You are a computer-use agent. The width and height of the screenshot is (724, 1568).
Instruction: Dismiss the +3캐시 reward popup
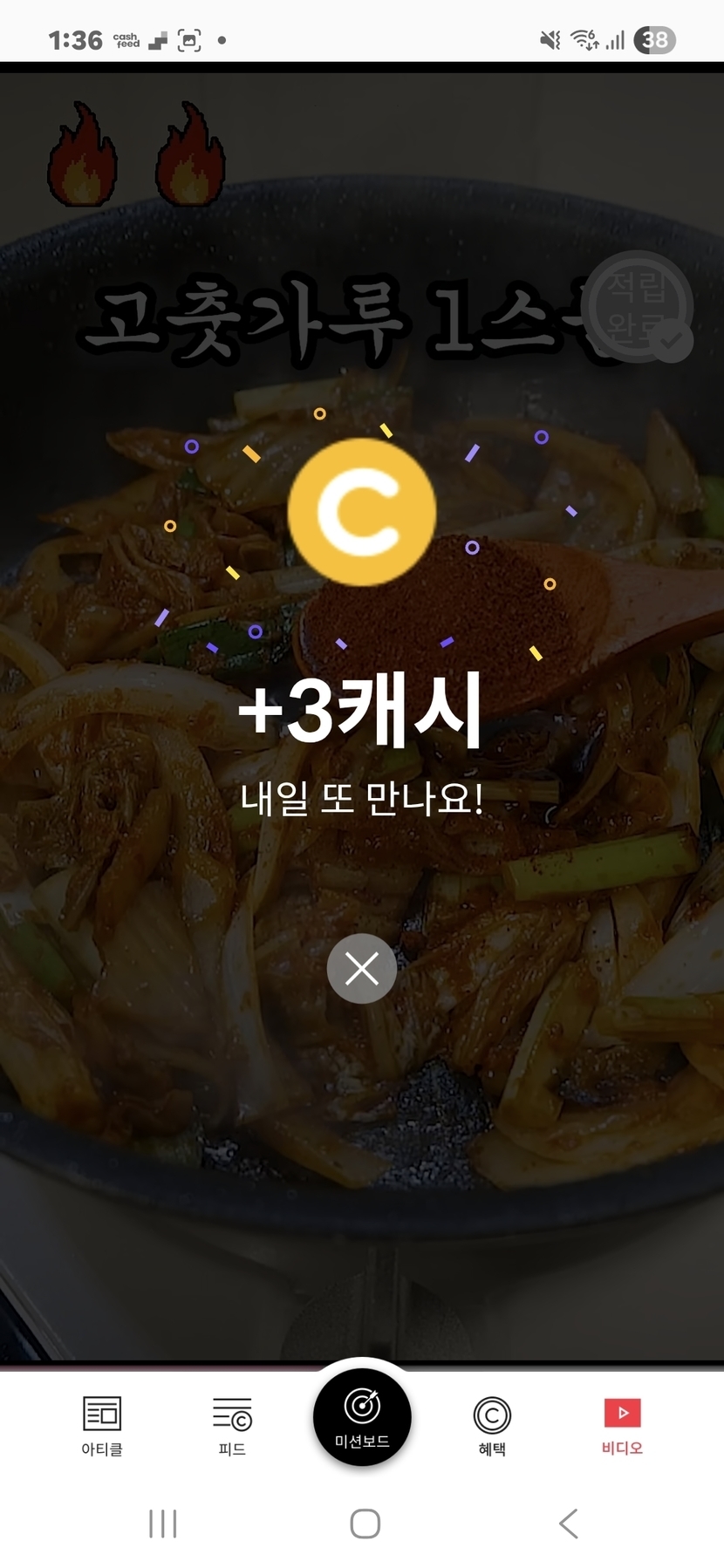tap(362, 968)
